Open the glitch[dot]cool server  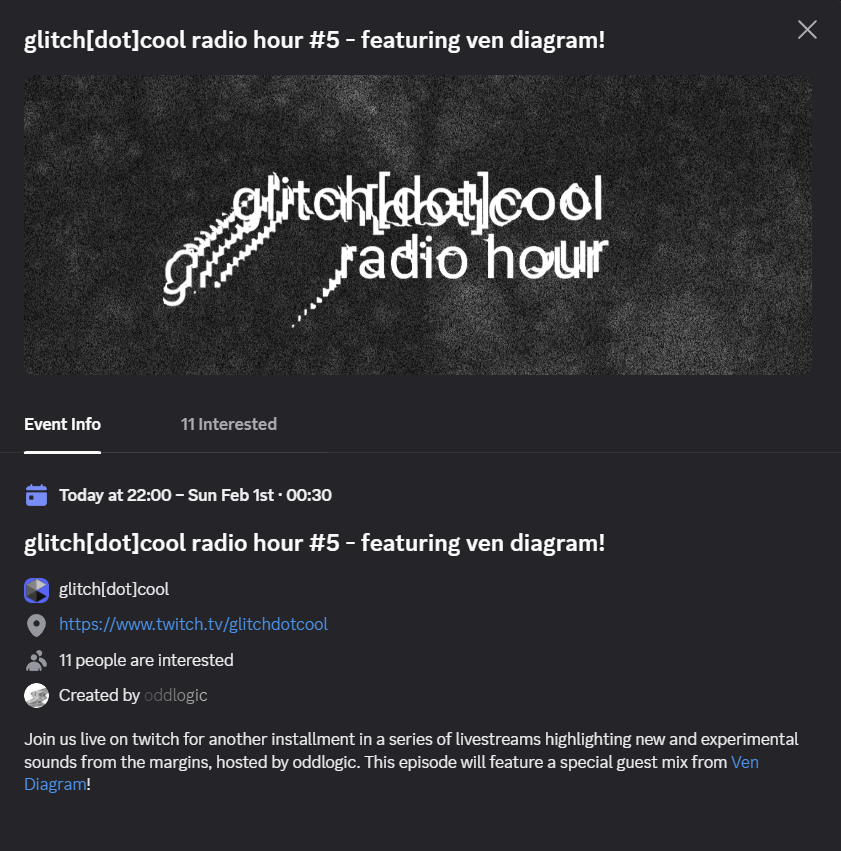point(113,589)
